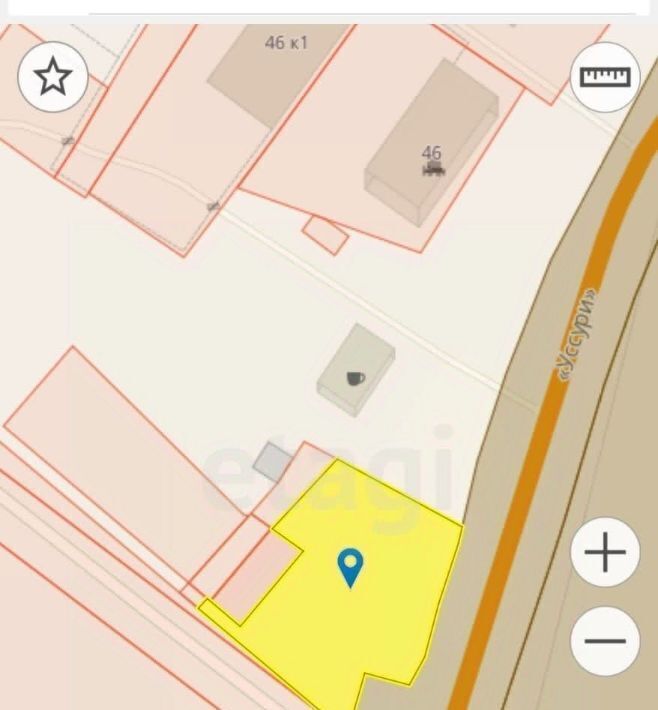
Task: Zoom in on the map
Action: (x=605, y=552)
